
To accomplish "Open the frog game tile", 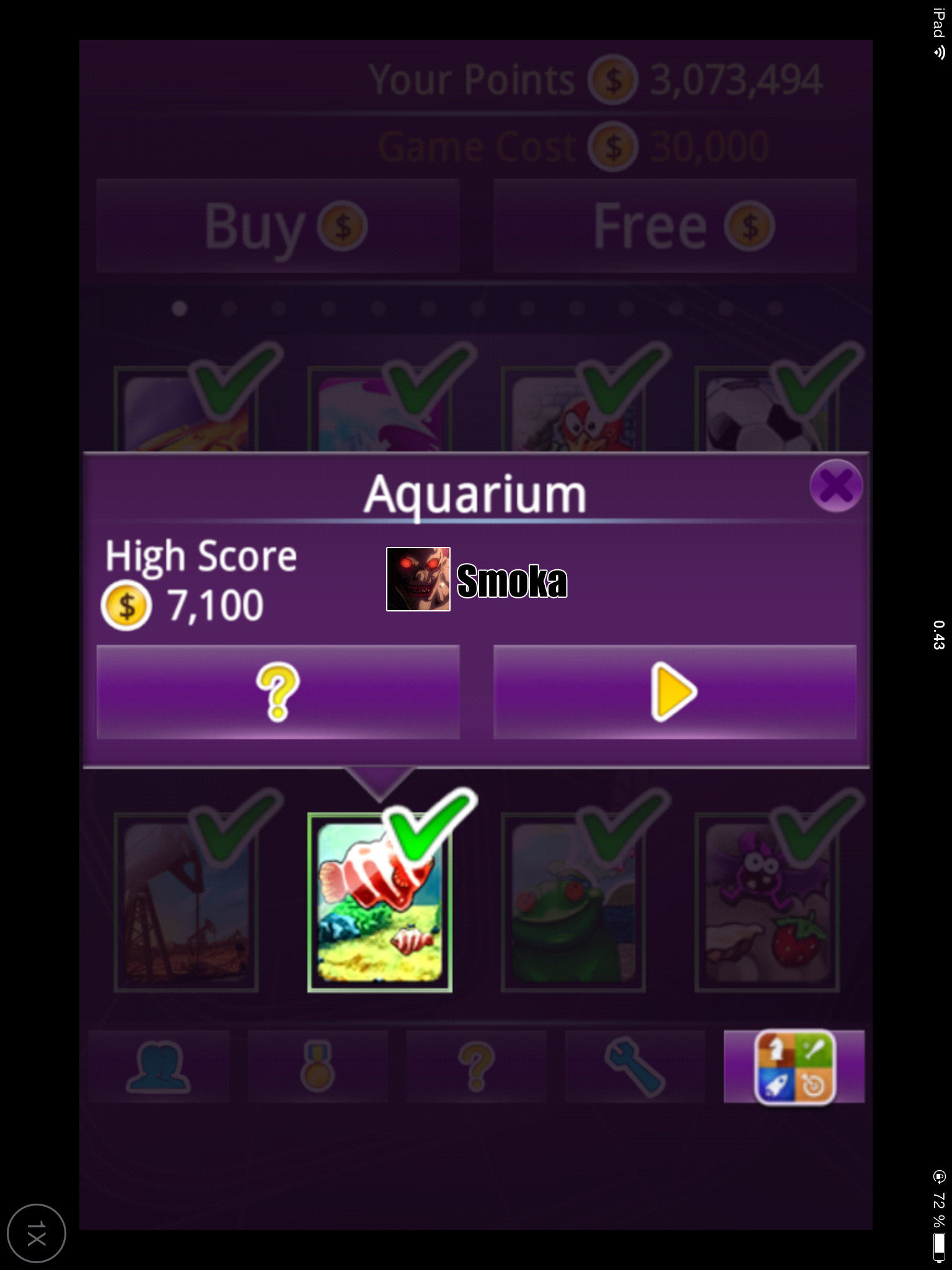I will [573, 903].
